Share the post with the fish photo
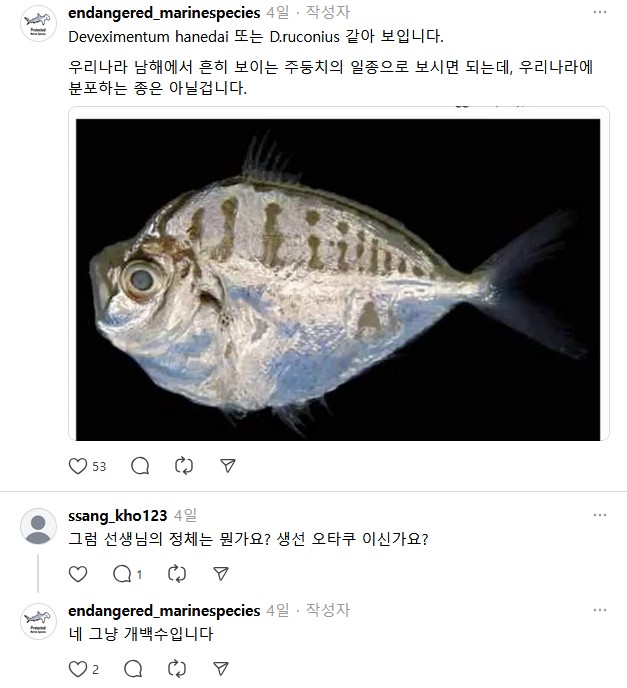Screen dimensions: 627x688 (228, 465)
